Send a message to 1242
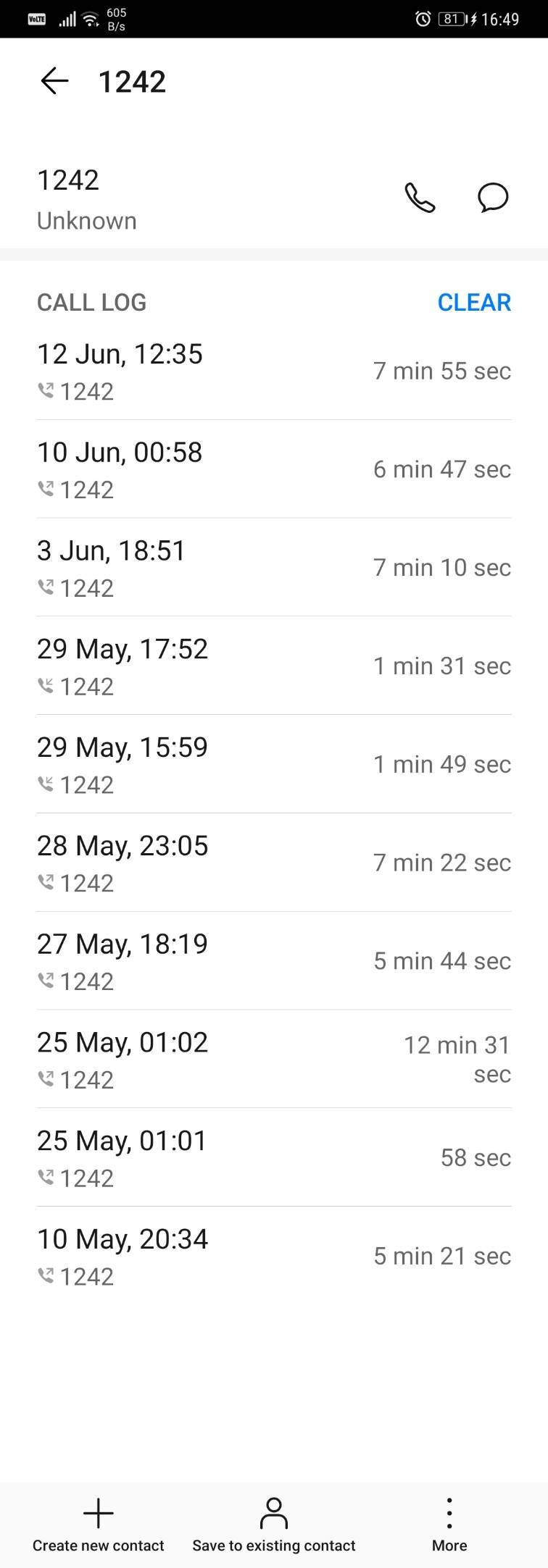Image resolution: width=548 pixels, height=1568 pixels. 493,197
